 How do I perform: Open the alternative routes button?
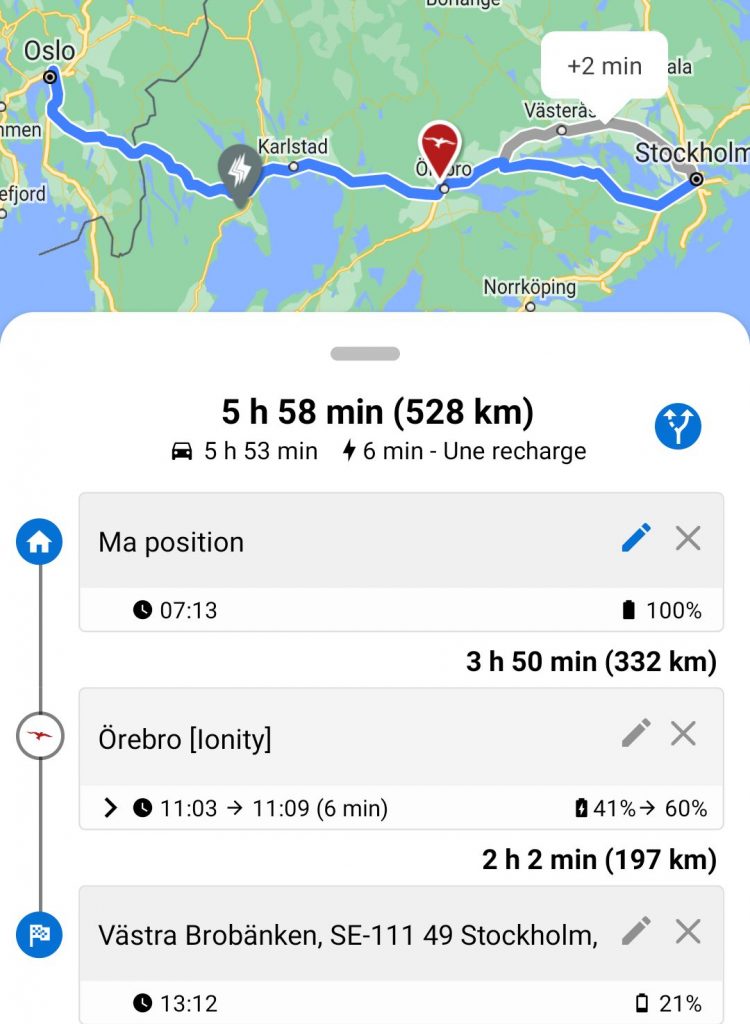coord(678,427)
